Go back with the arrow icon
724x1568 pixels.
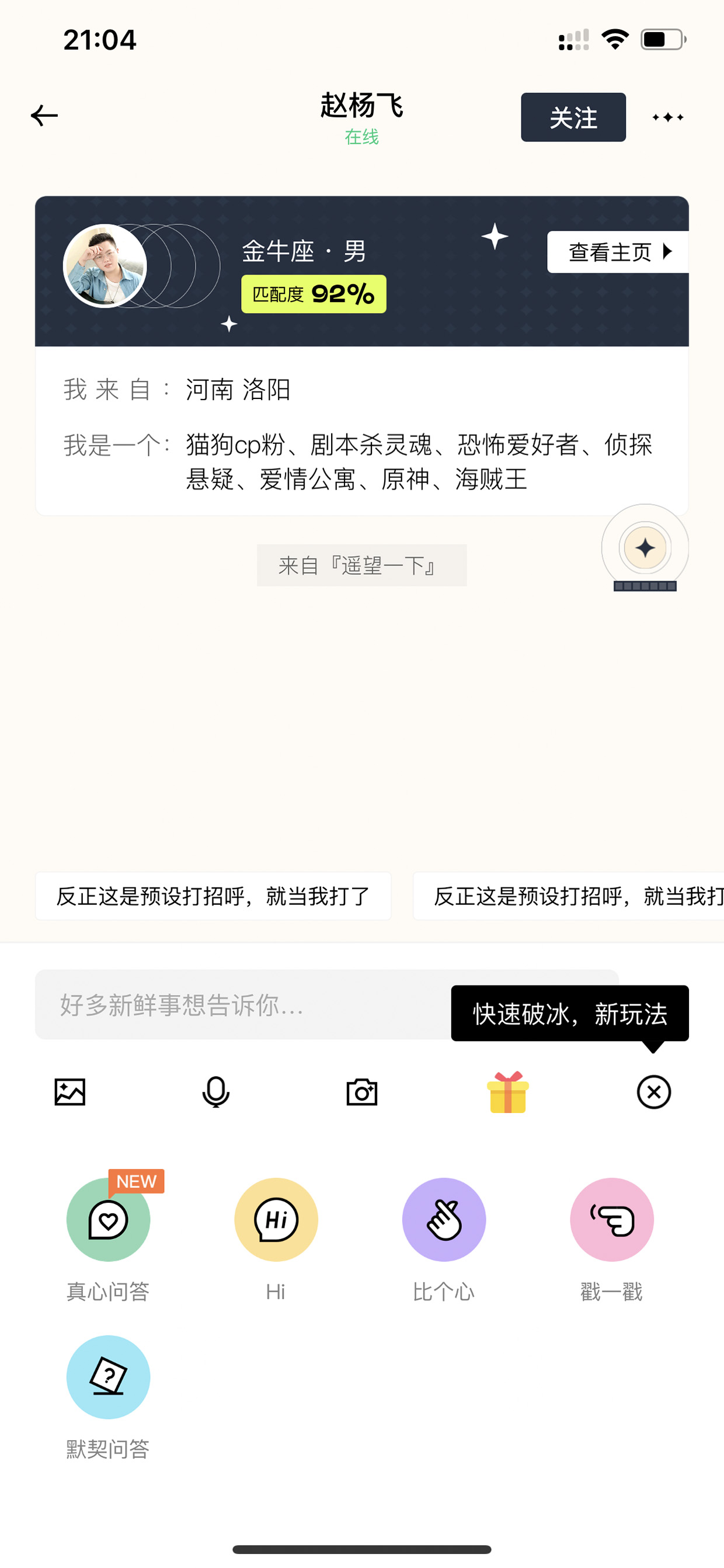(44, 116)
